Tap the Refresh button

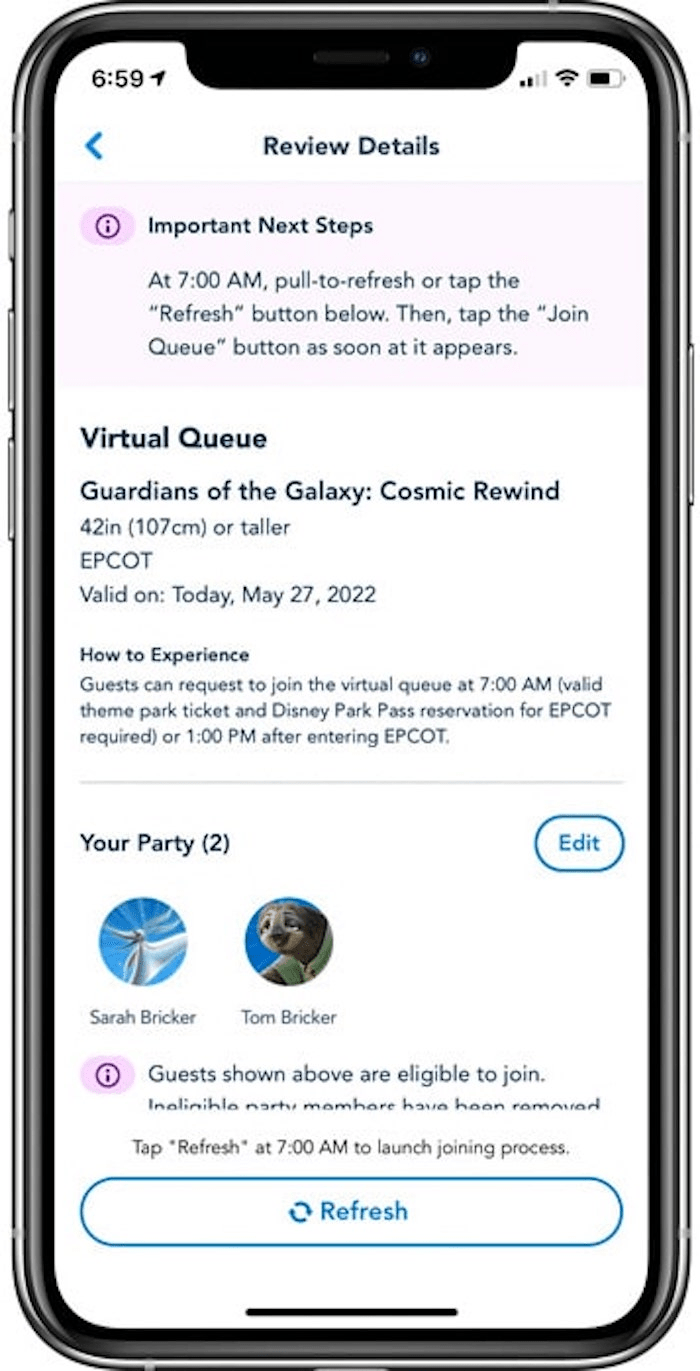351,1211
